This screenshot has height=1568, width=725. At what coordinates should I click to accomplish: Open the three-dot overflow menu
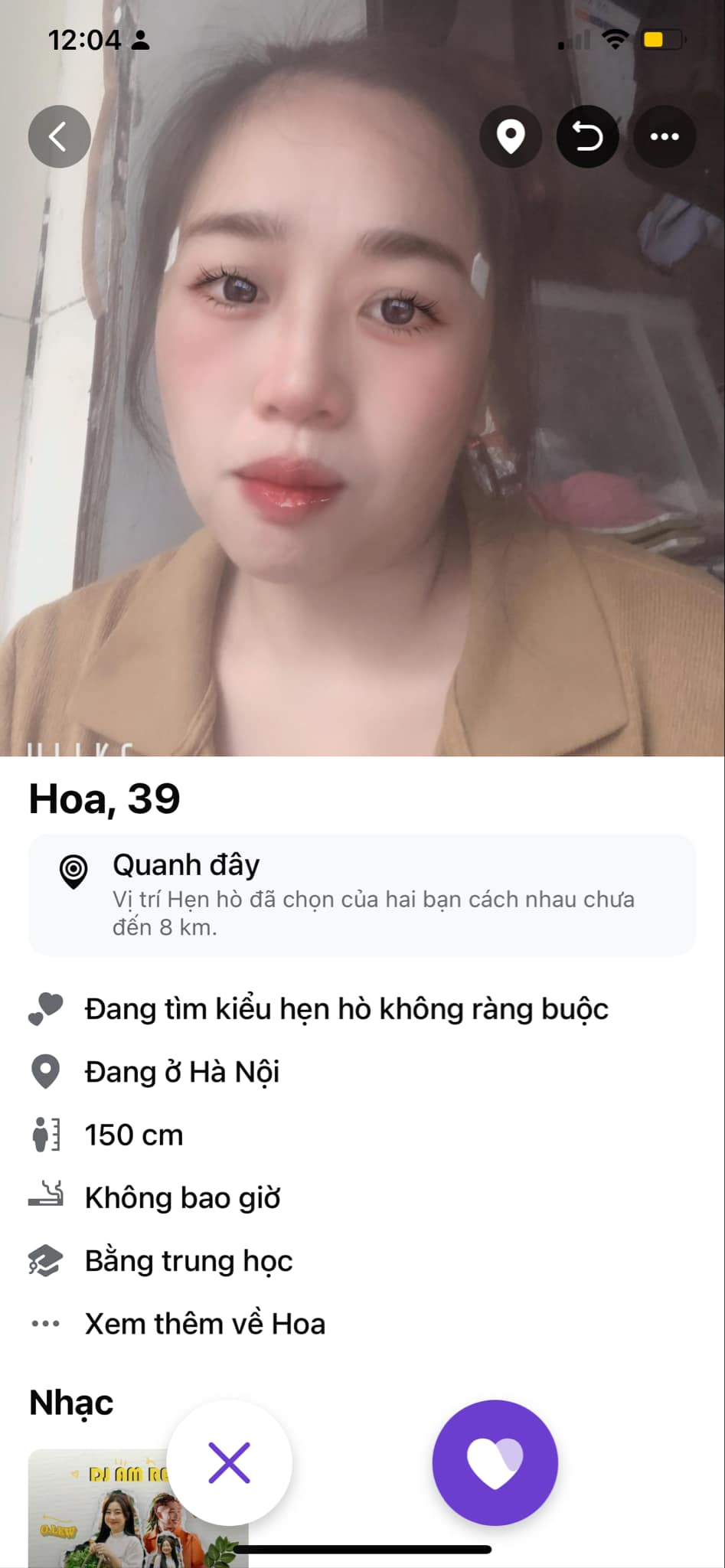tap(665, 136)
